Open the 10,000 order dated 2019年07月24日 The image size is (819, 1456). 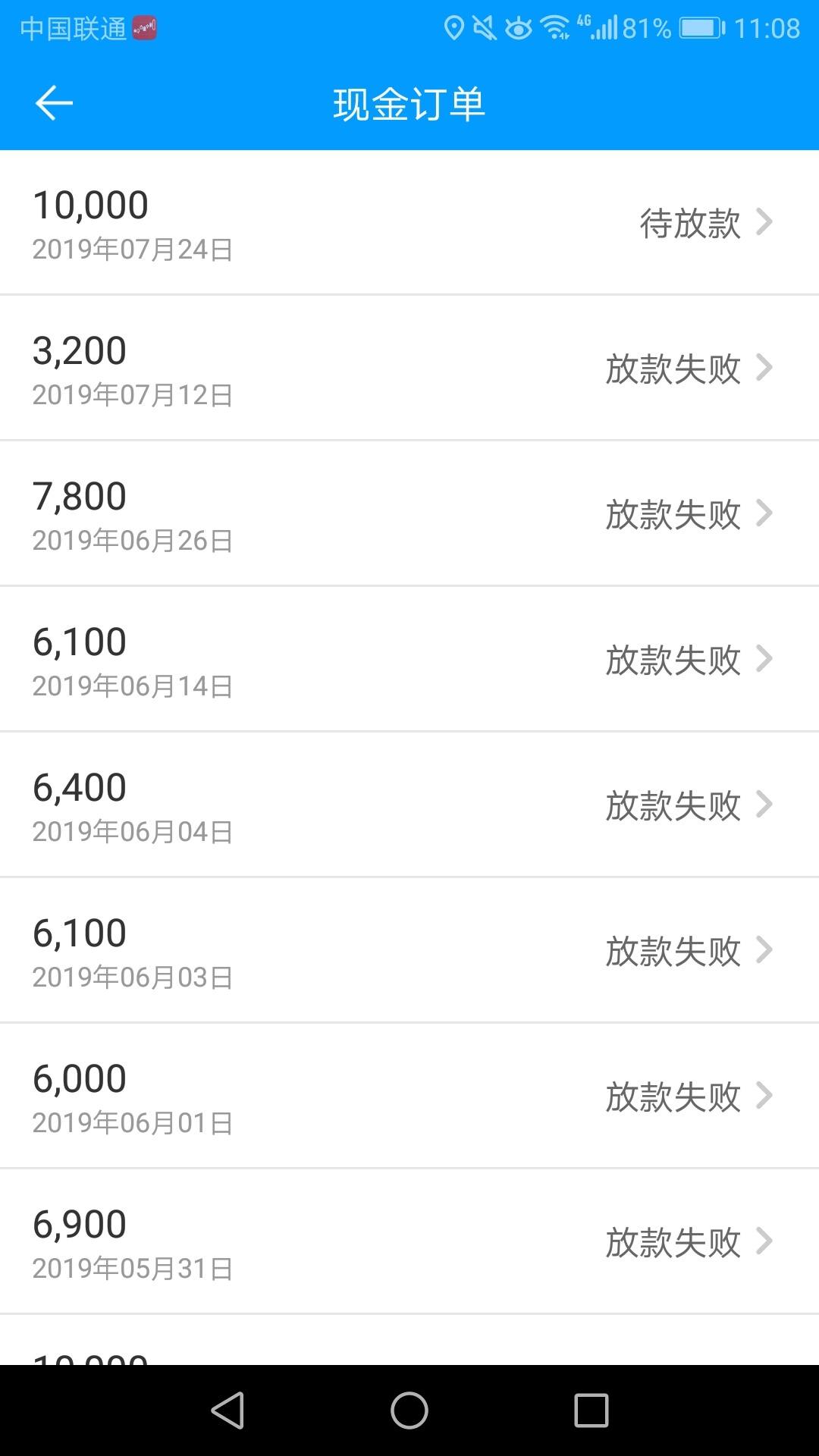click(x=409, y=222)
